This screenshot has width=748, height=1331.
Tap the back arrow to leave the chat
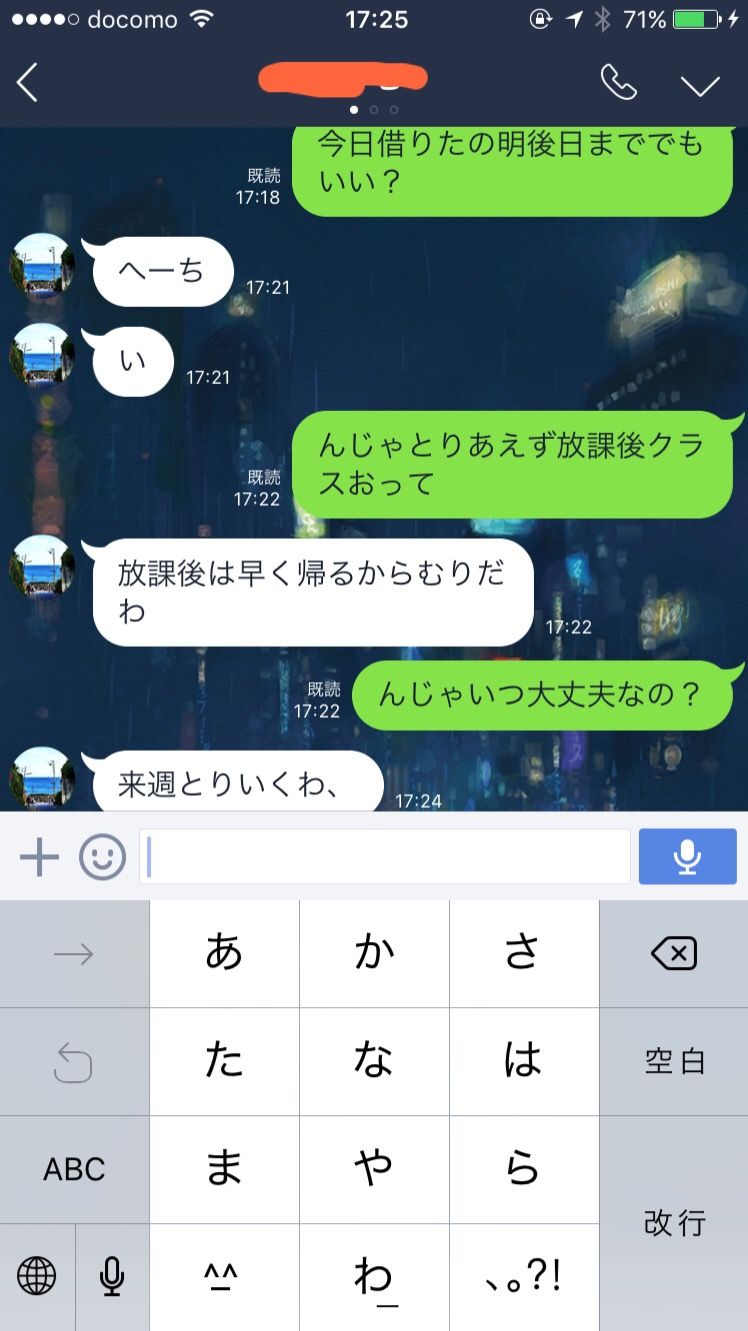[x=25, y=83]
